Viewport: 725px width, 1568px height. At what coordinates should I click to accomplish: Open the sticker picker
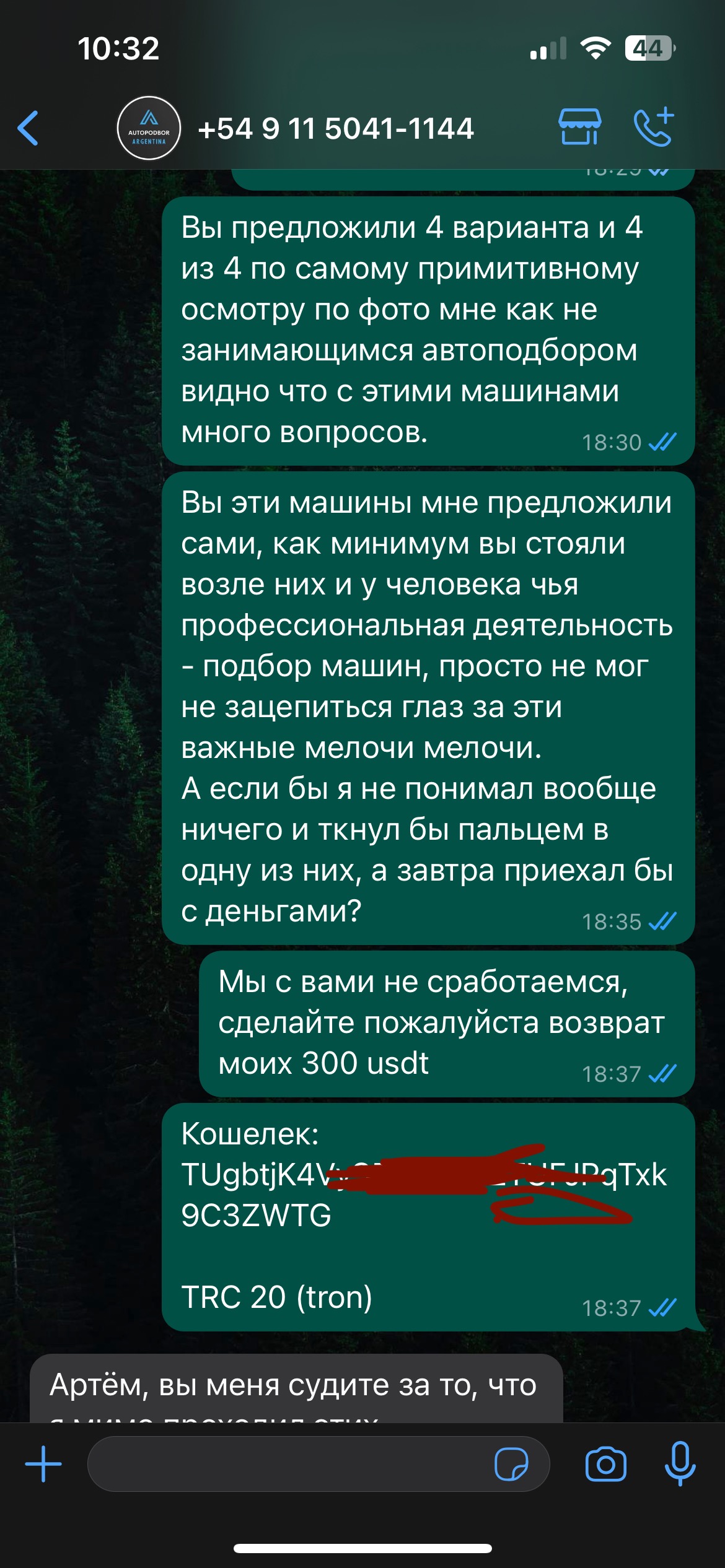click(511, 1465)
